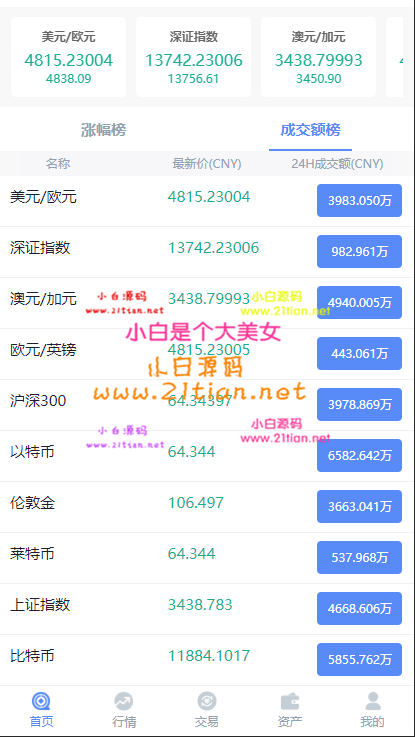
Task: Open the 资产 tab
Action: point(290,710)
